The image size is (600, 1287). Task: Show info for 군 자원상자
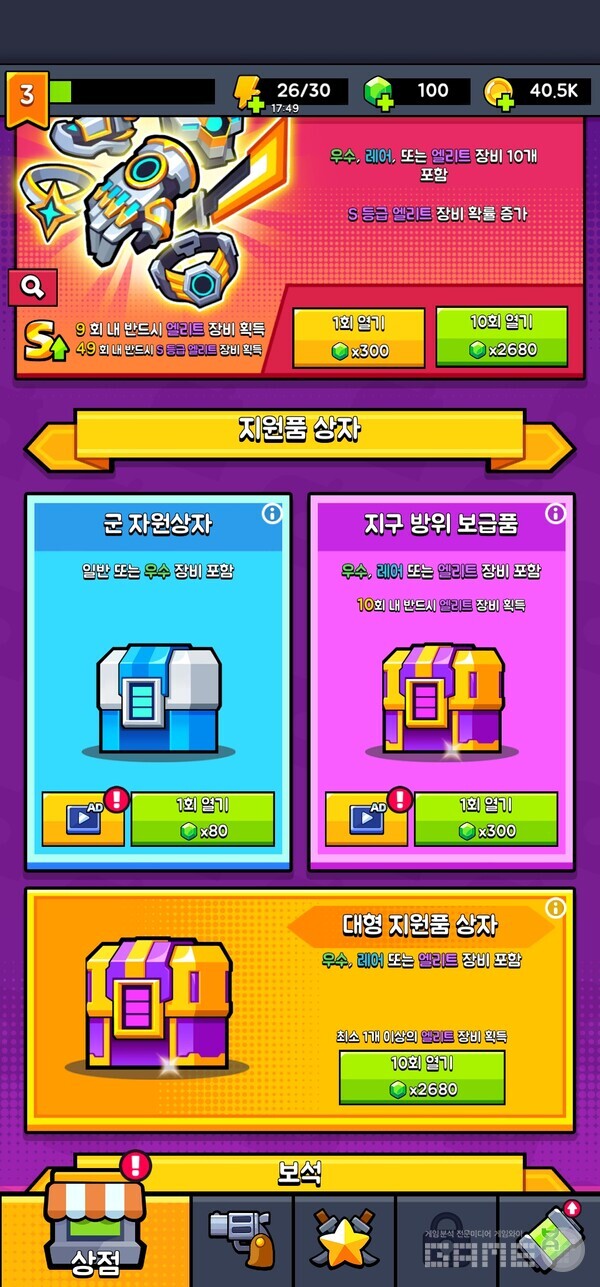pyautogui.click(x=272, y=514)
